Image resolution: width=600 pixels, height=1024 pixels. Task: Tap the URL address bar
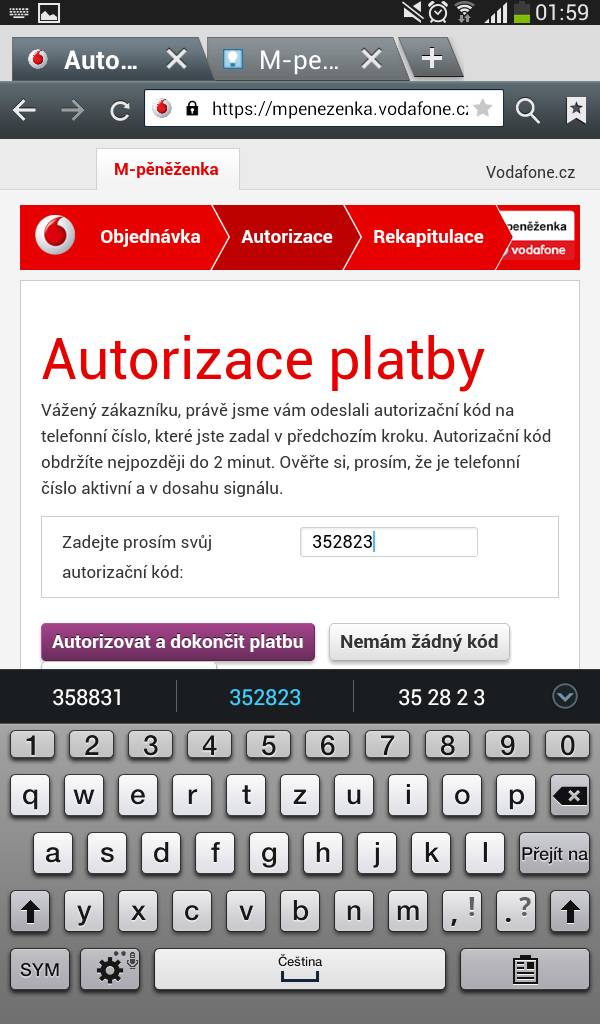click(324, 108)
